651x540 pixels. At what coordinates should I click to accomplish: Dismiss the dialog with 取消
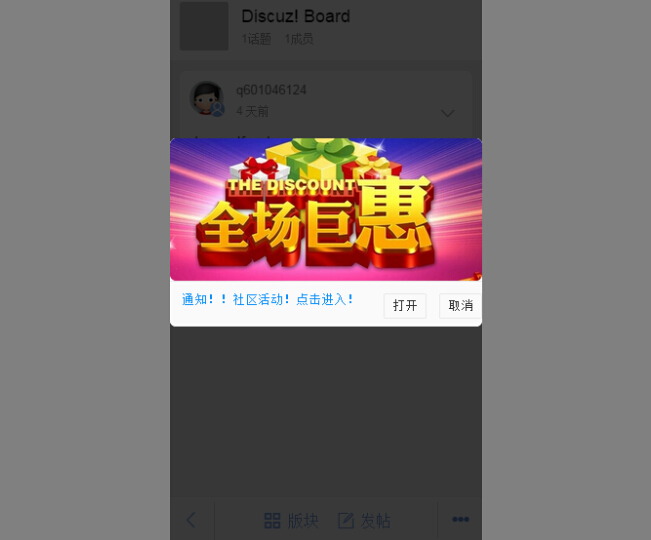point(460,306)
